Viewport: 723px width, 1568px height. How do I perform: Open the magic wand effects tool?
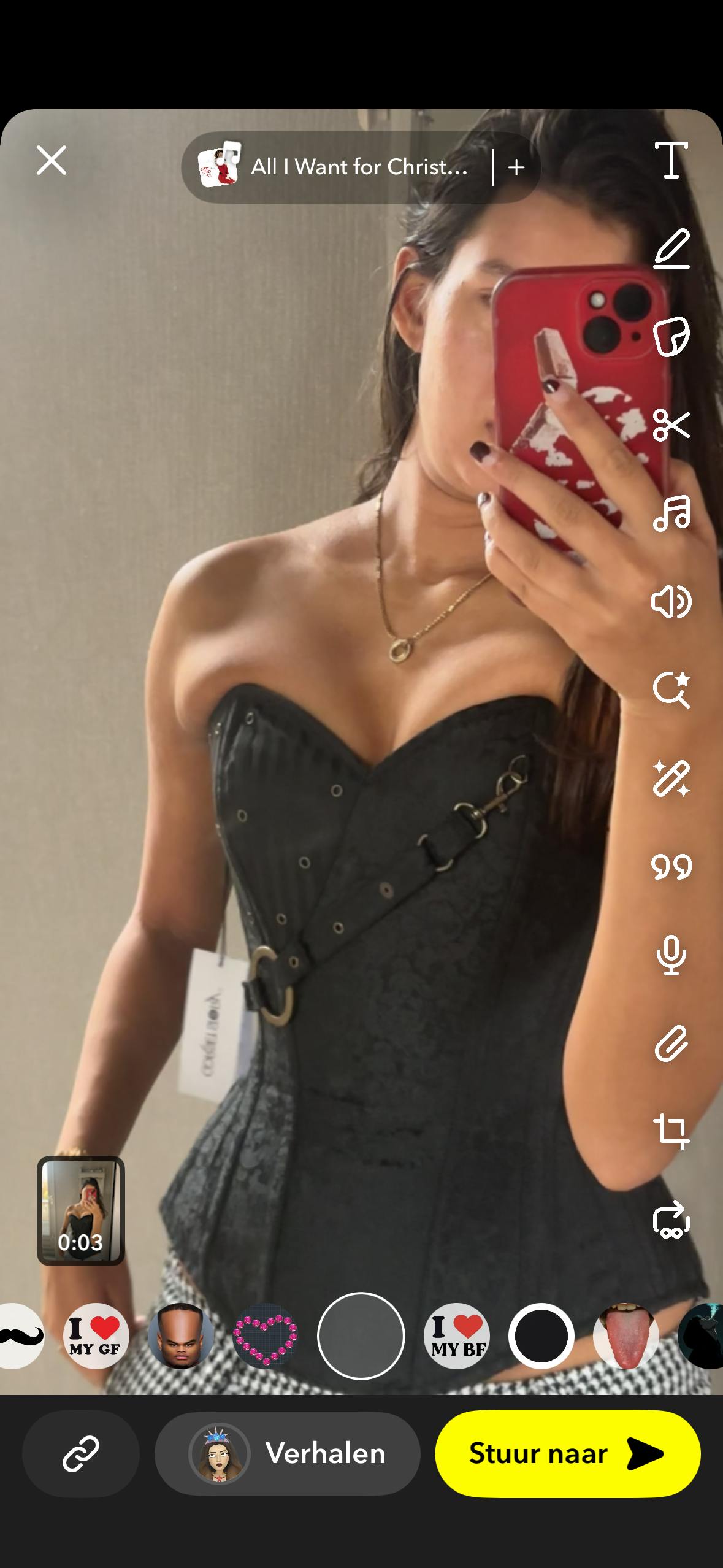pos(671,778)
